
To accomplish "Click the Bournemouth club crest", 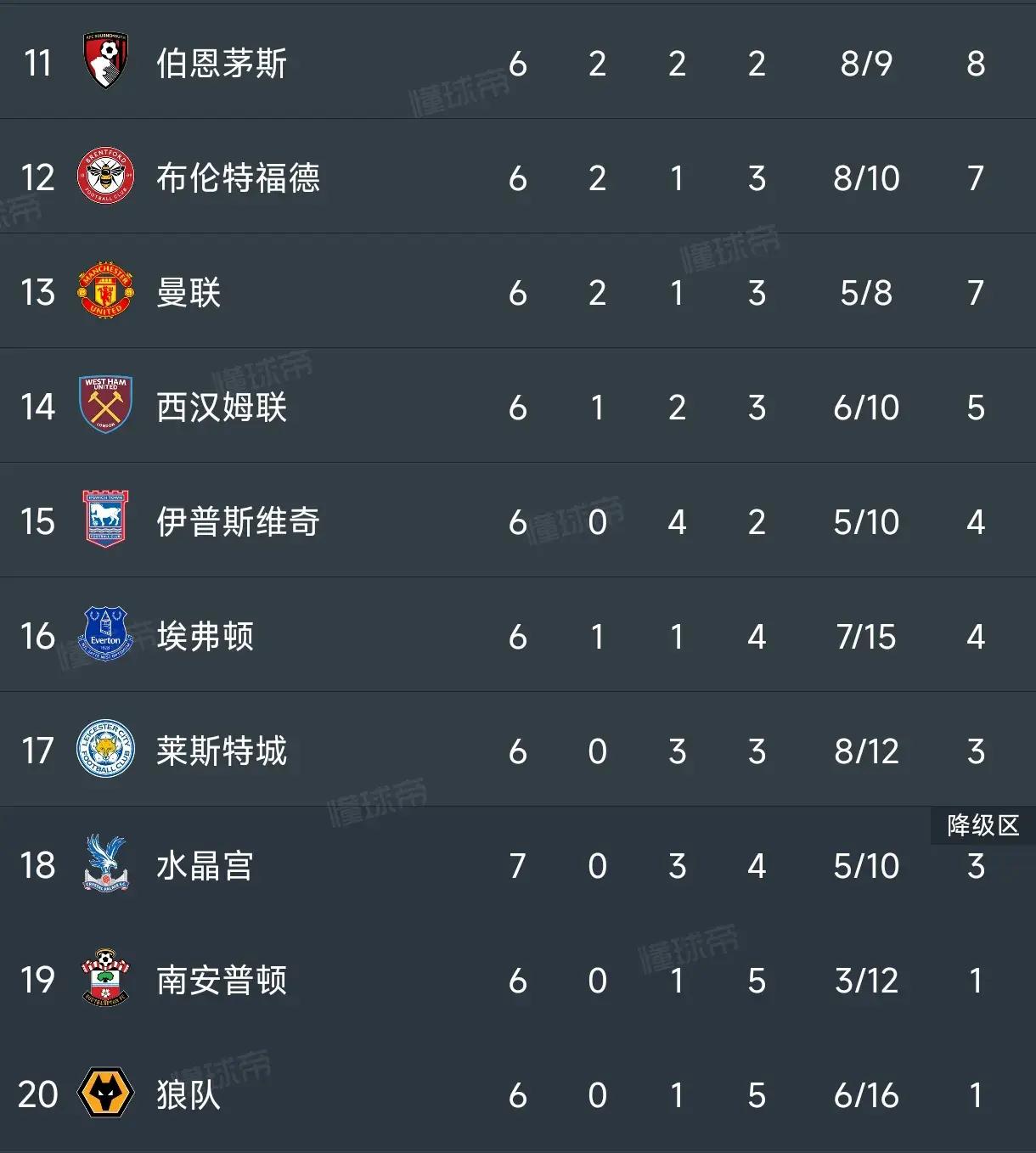I will pyautogui.click(x=105, y=63).
